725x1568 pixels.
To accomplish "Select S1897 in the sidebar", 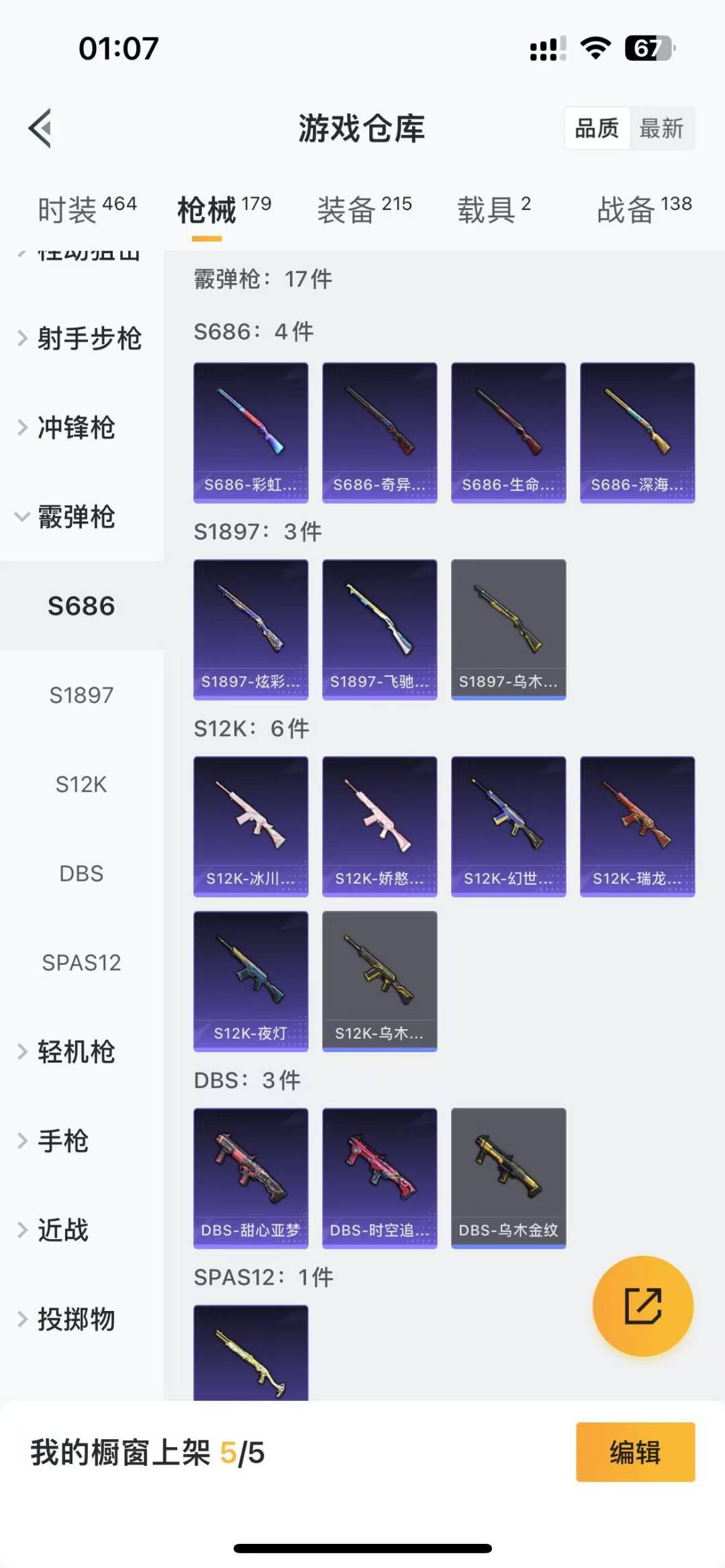I will pyautogui.click(x=81, y=695).
